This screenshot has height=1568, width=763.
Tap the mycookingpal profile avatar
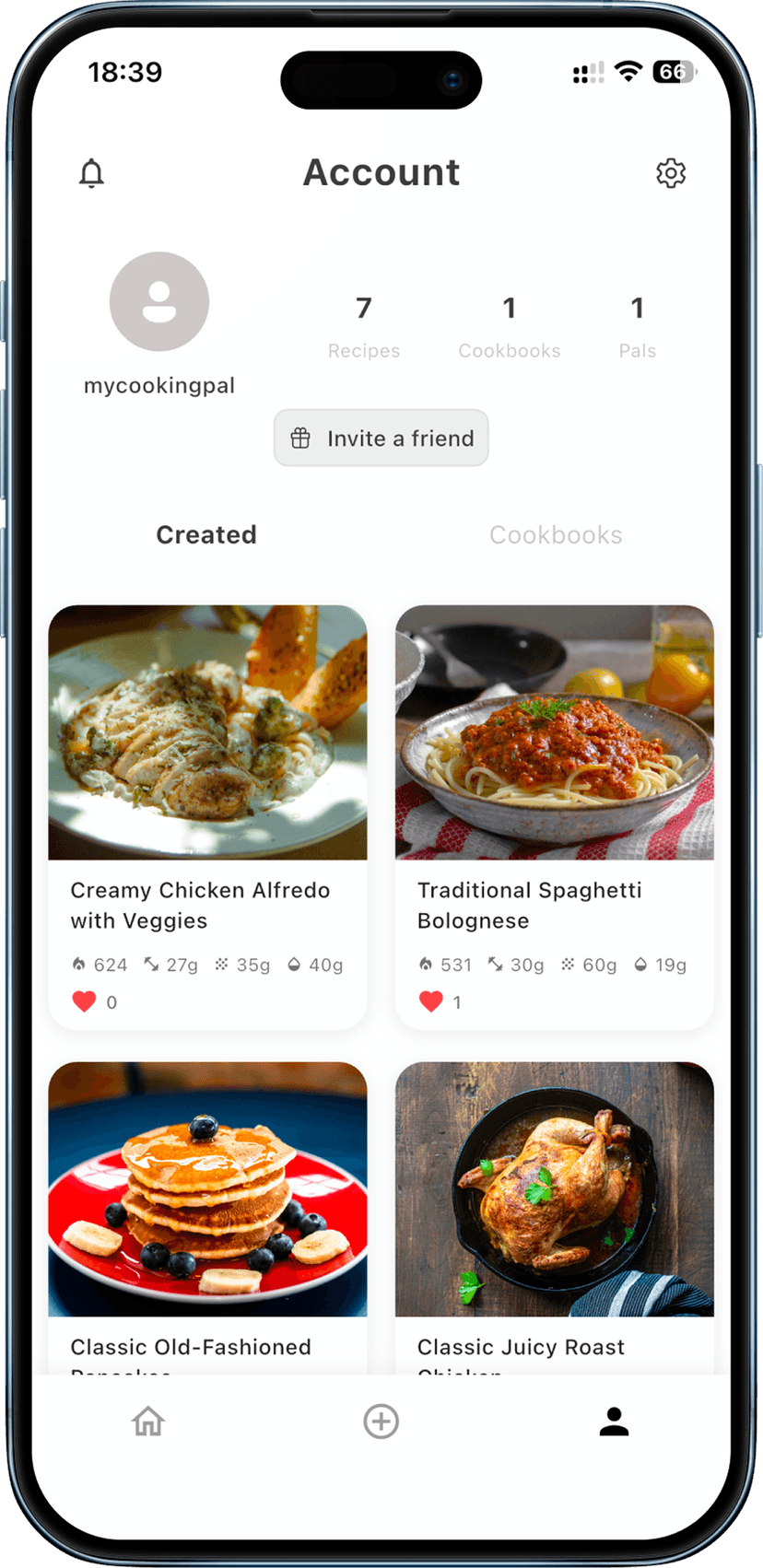tap(158, 301)
